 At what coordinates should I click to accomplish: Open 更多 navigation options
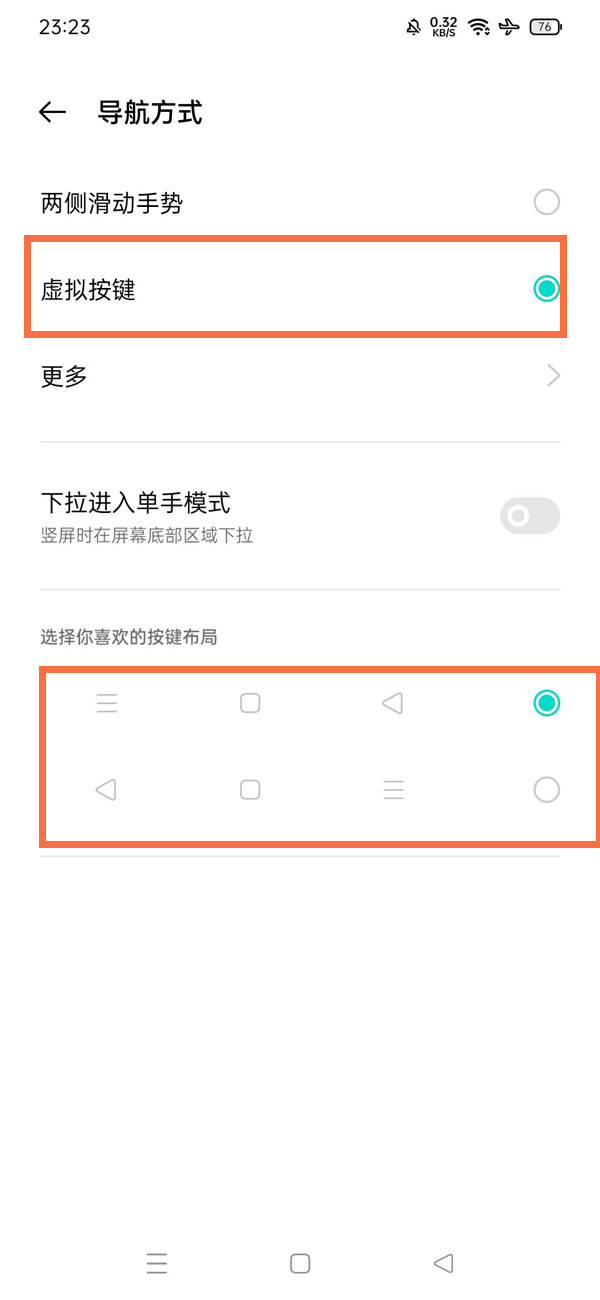[300, 376]
